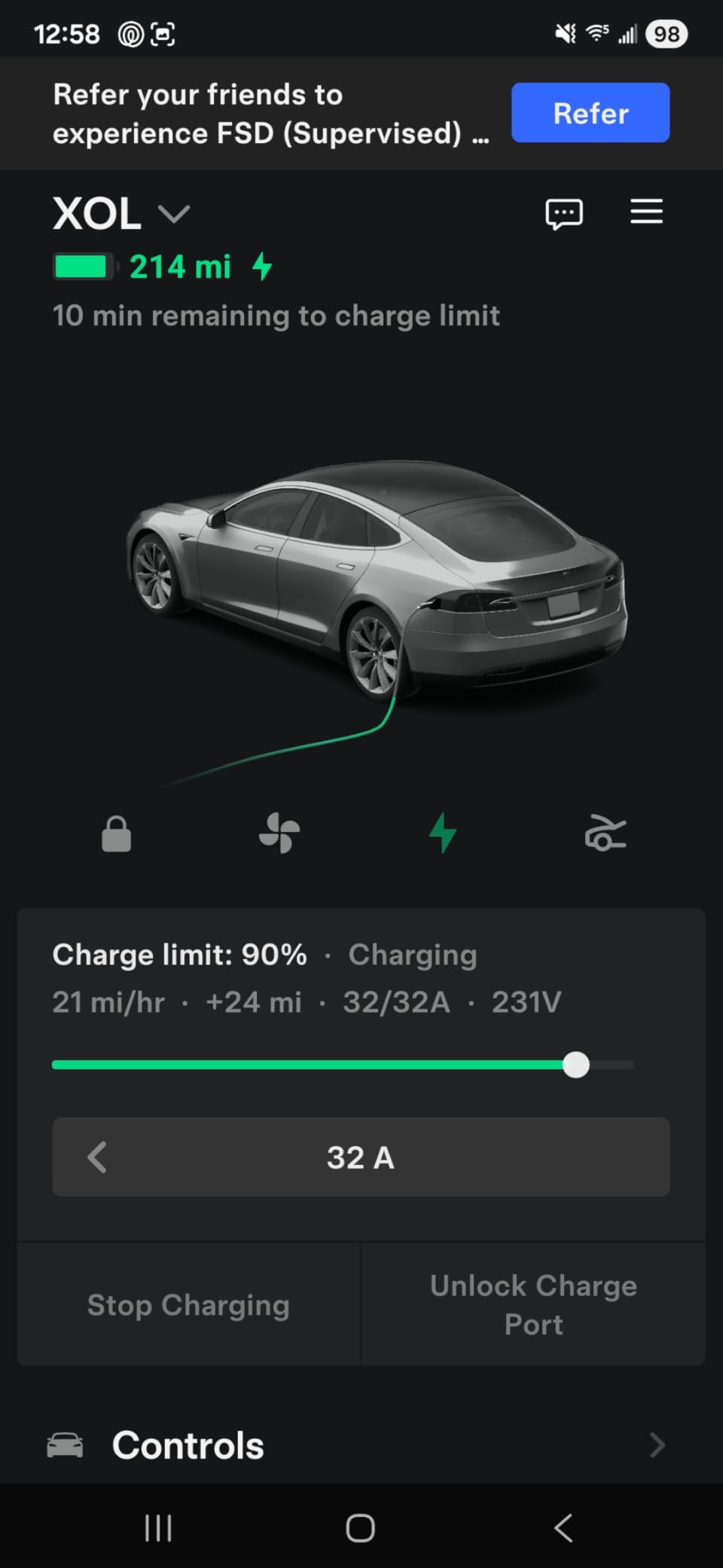Image resolution: width=723 pixels, height=1568 pixels.
Task: Tap Unlock Charge Port
Action: point(532,1304)
